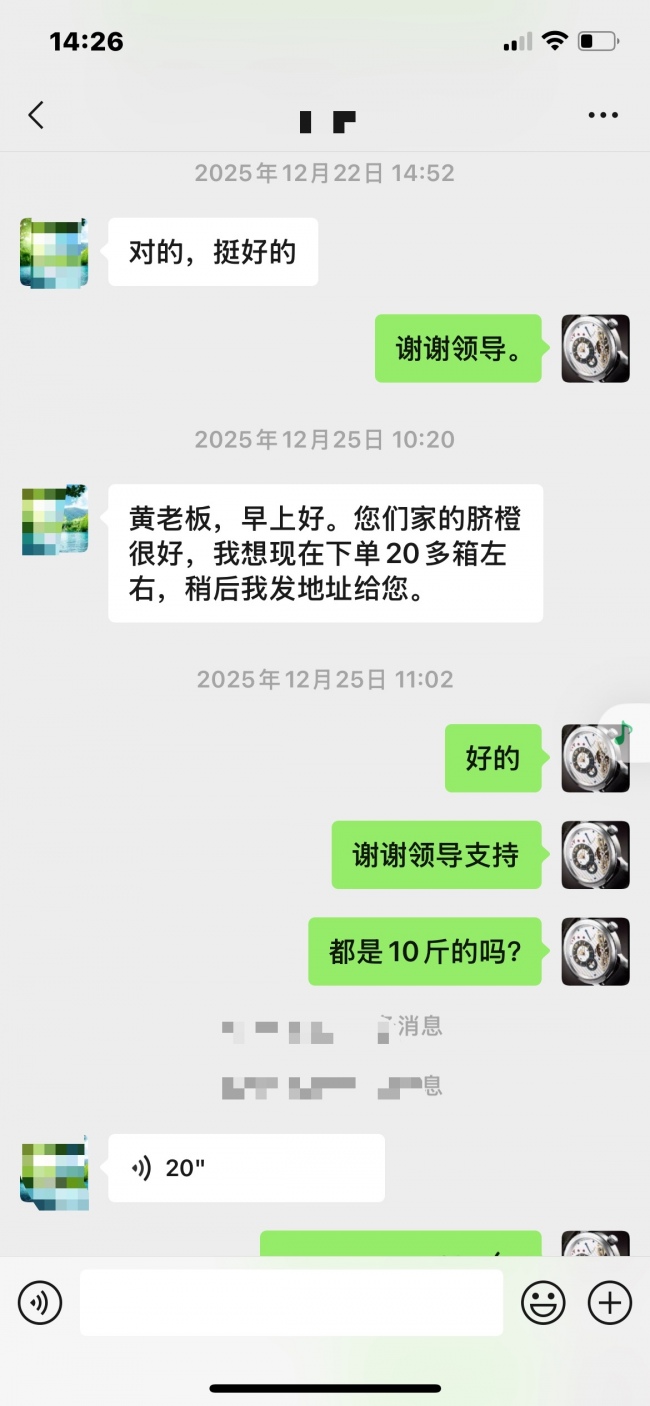Switch to voice input mode
Screen dimensions: 650x1406
point(40,1303)
